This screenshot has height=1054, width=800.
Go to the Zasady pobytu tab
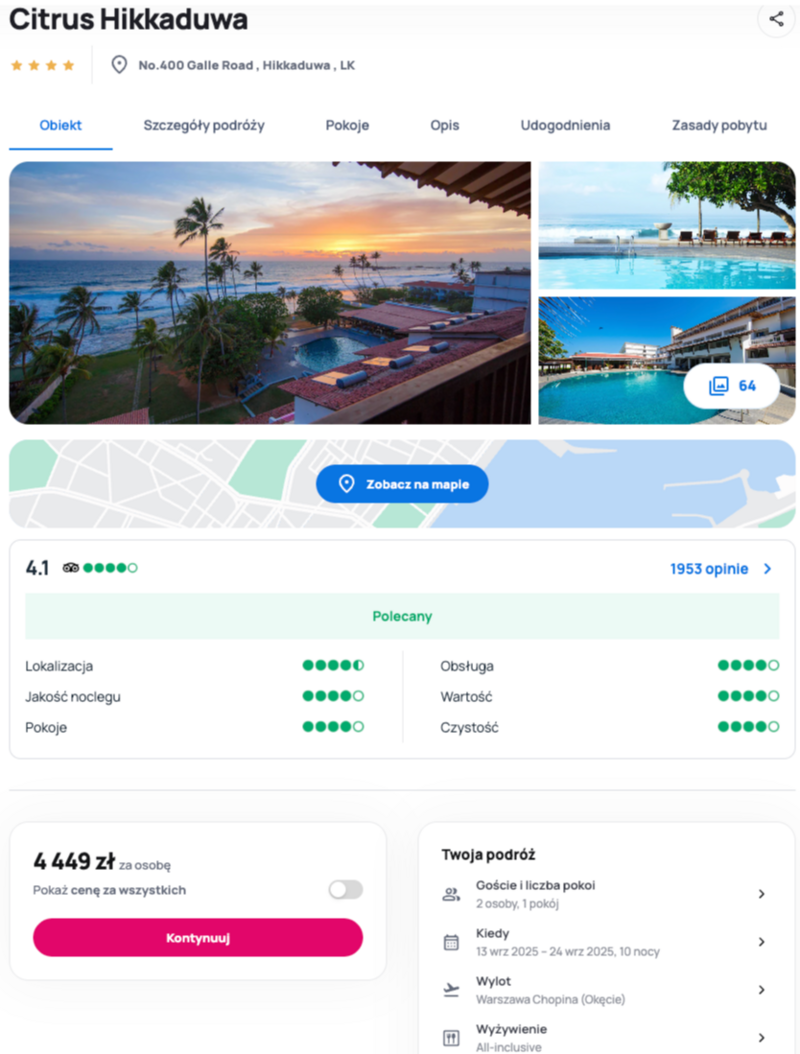pyautogui.click(x=719, y=126)
